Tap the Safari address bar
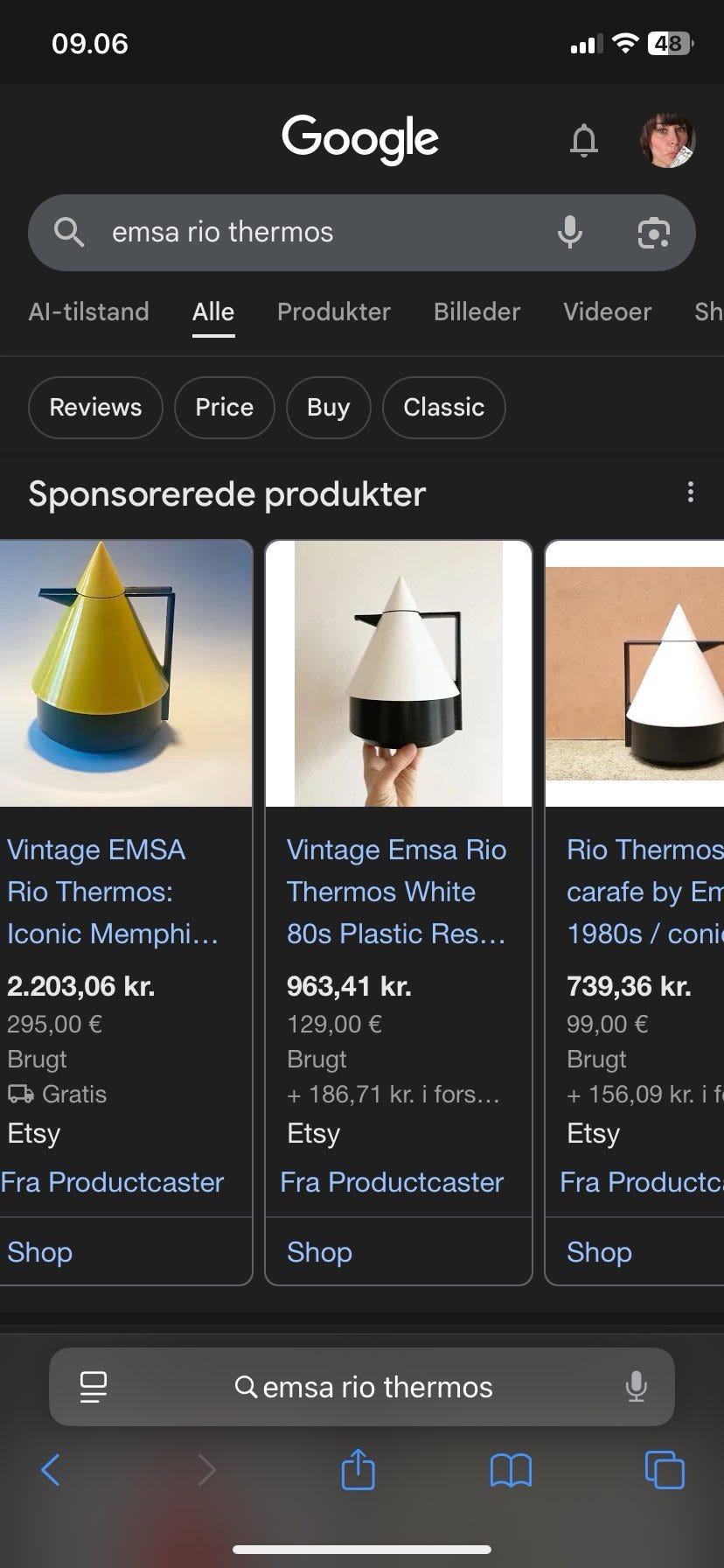The image size is (724, 1568). pyautogui.click(x=362, y=1387)
